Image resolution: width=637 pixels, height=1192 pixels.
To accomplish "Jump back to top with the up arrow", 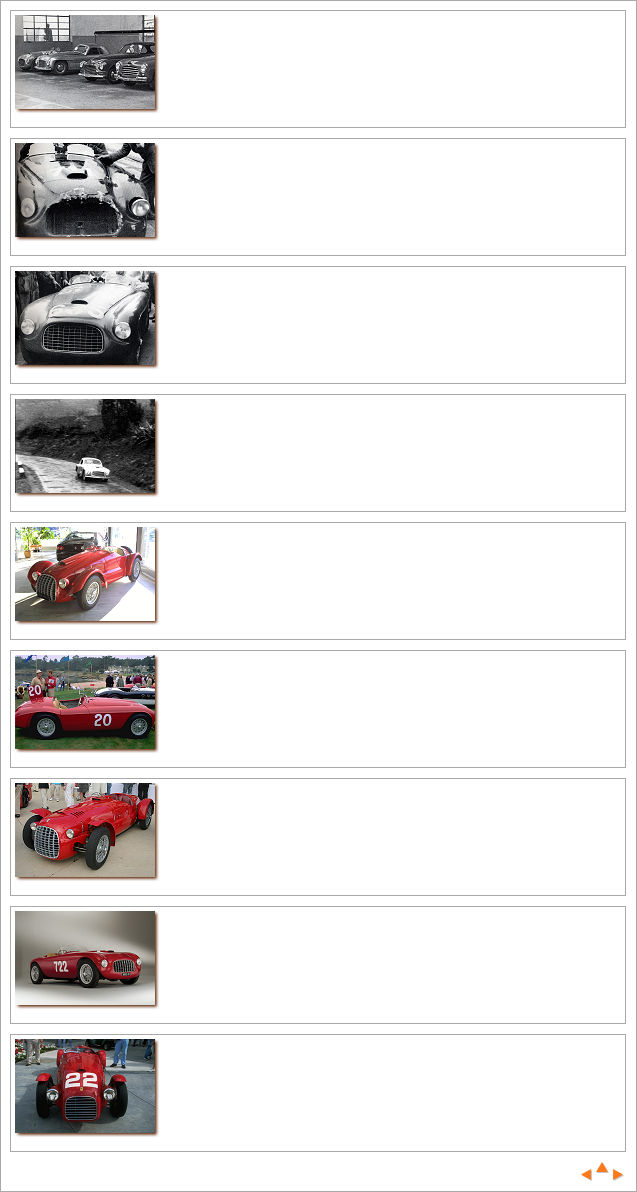I will pos(602,1167).
